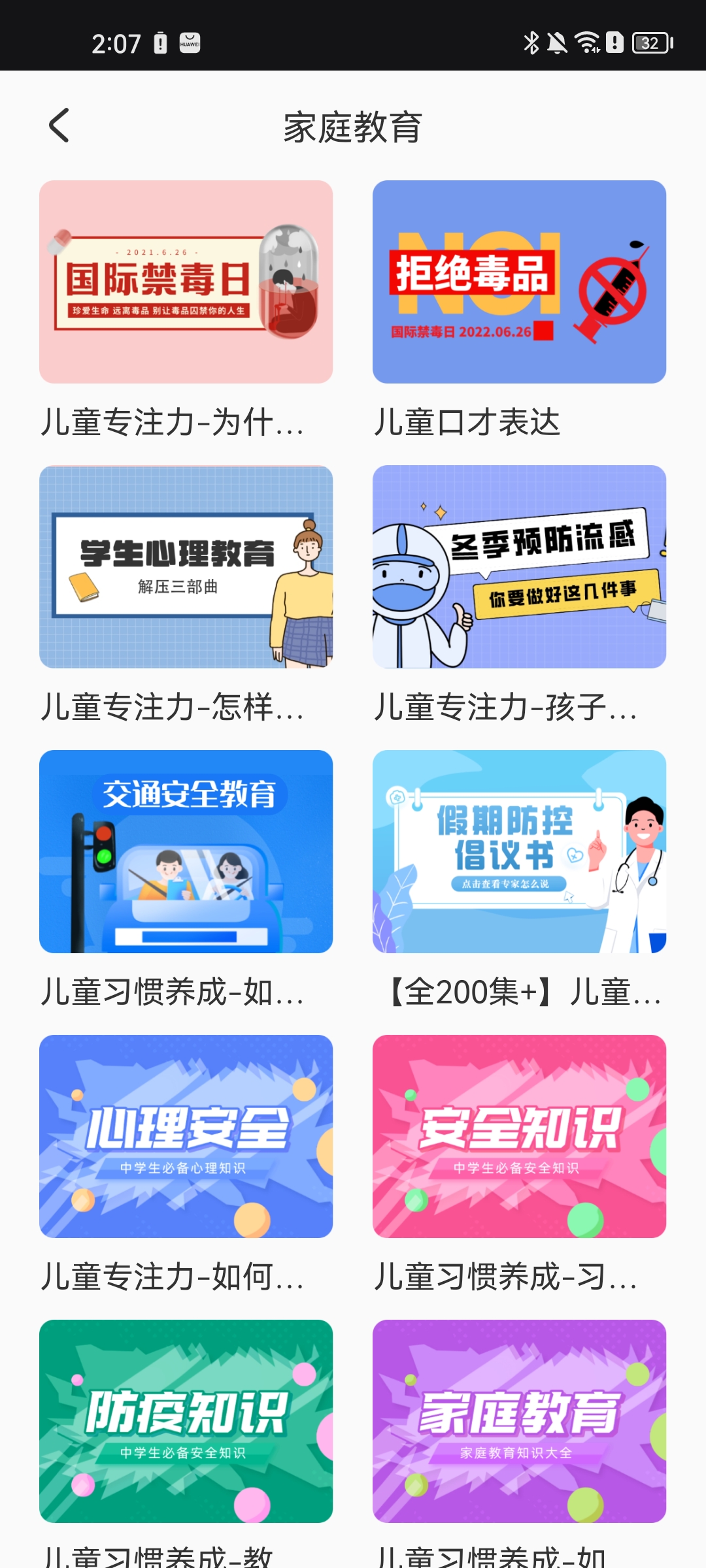Open the 拒绝毒品 NO video thumbnail
Screen dimensions: 706x1568
click(519, 282)
